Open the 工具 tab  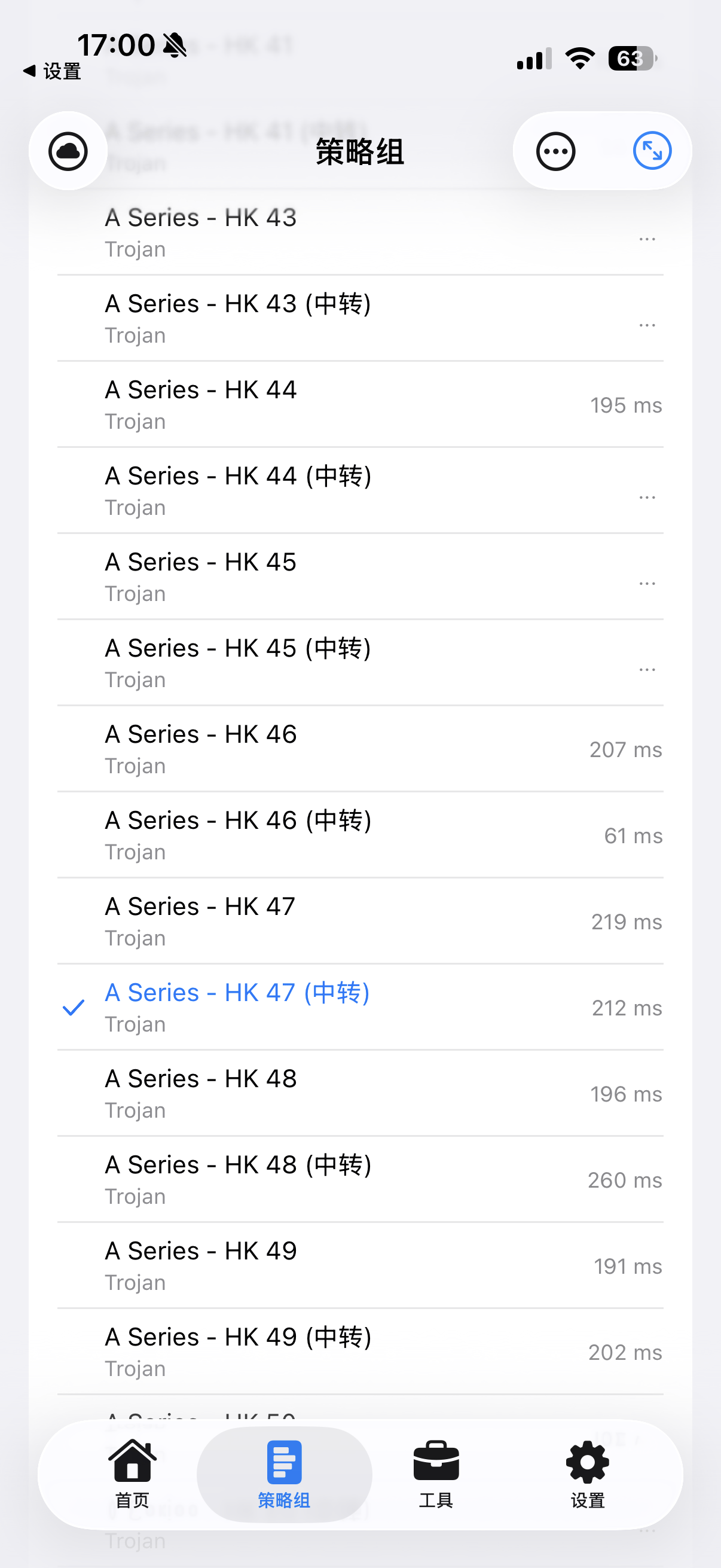tap(436, 1473)
